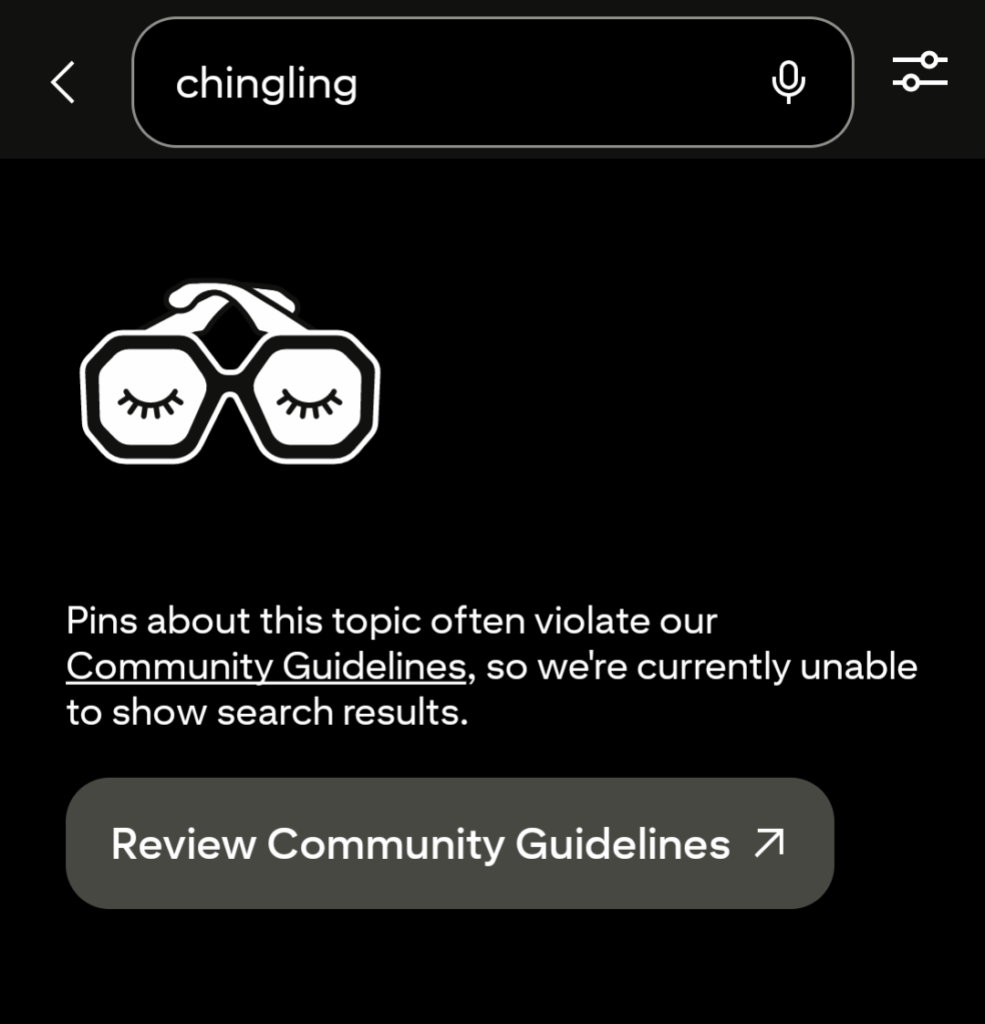Hit the back arrow to leave search results
This screenshot has width=985, height=1024.
click(x=63, y=82)
